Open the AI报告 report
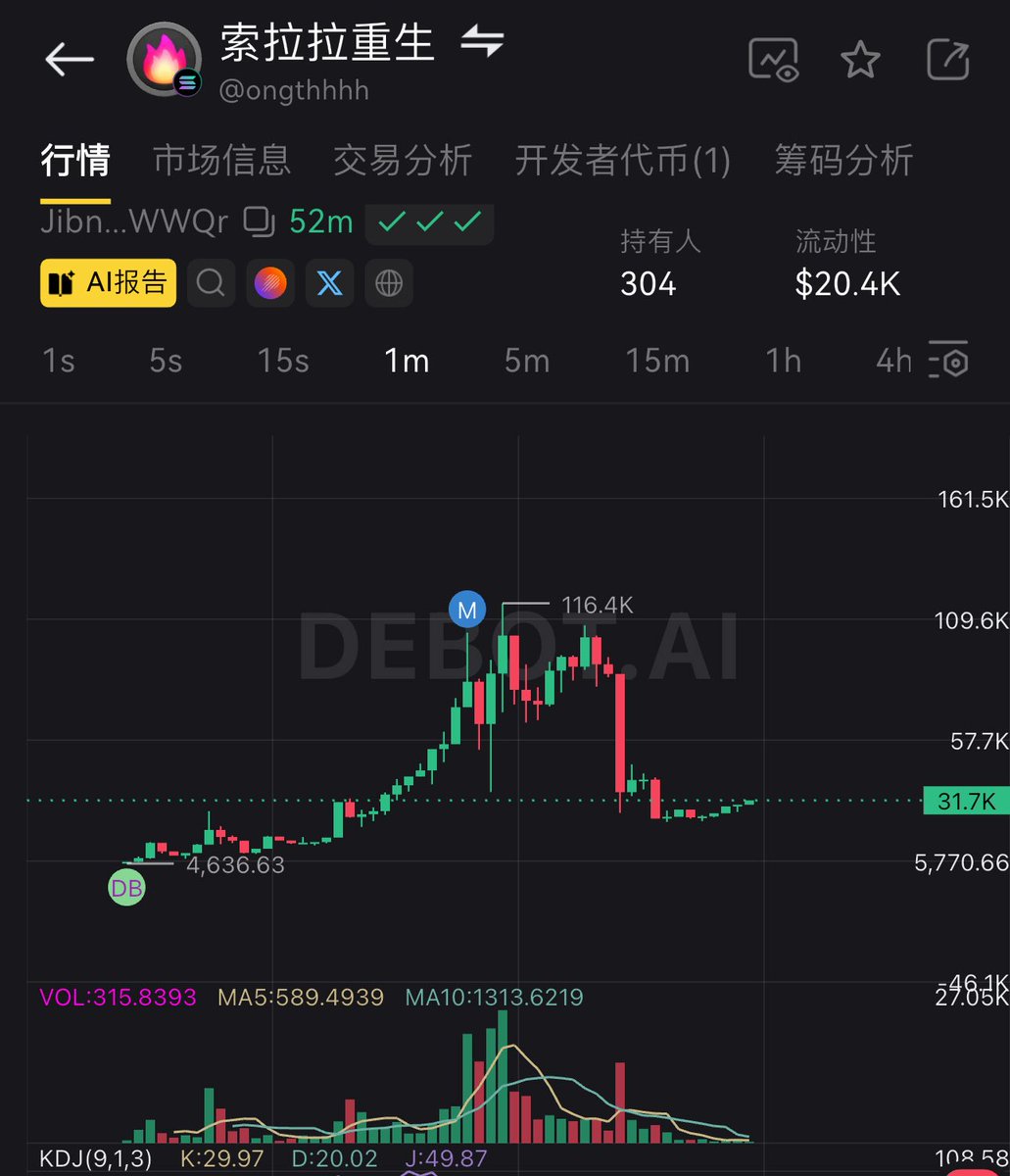1010x1176 pixels. (x=108, y=283)
